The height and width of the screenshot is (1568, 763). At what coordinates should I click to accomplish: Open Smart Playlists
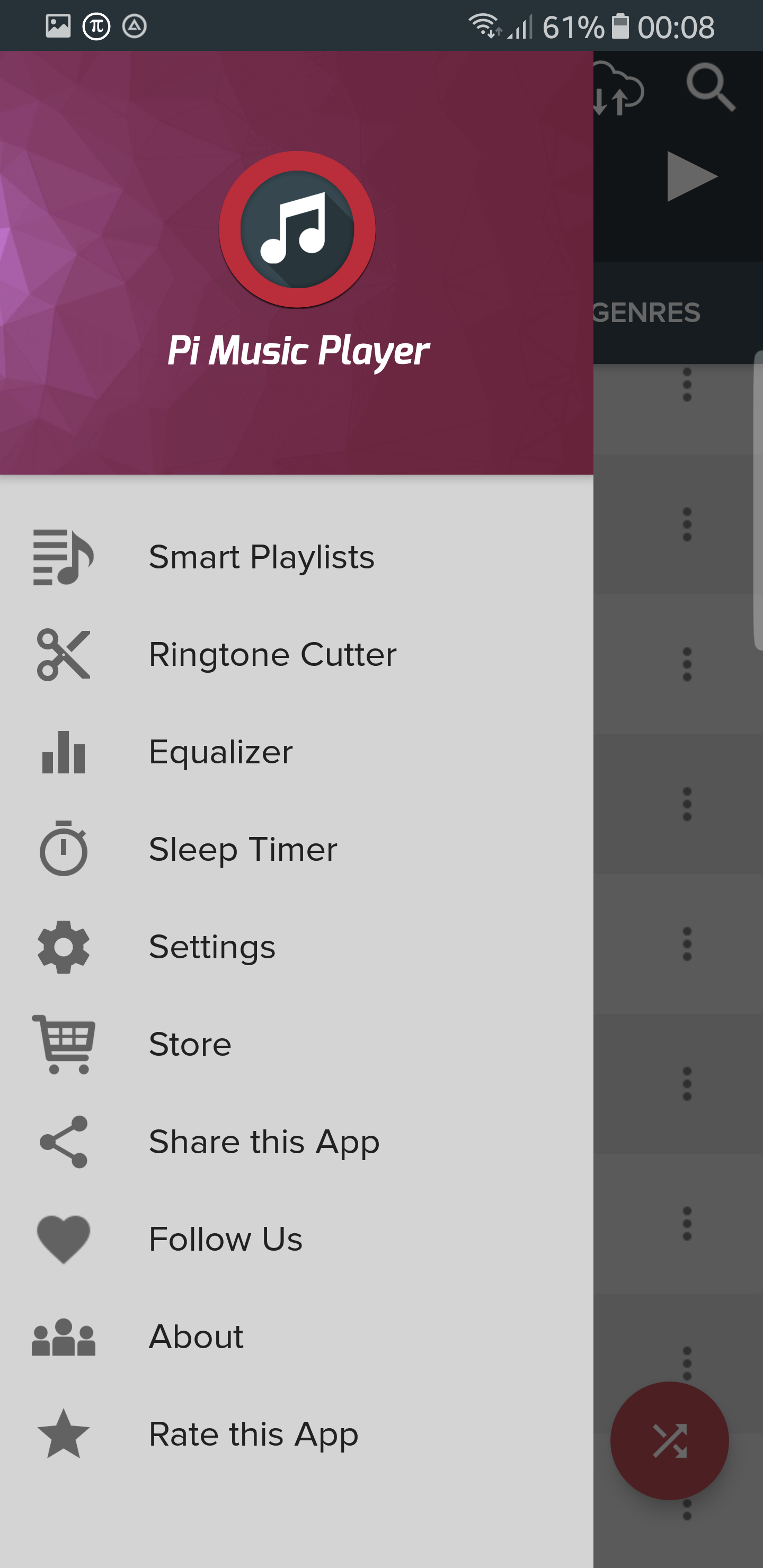click(297, 557)
